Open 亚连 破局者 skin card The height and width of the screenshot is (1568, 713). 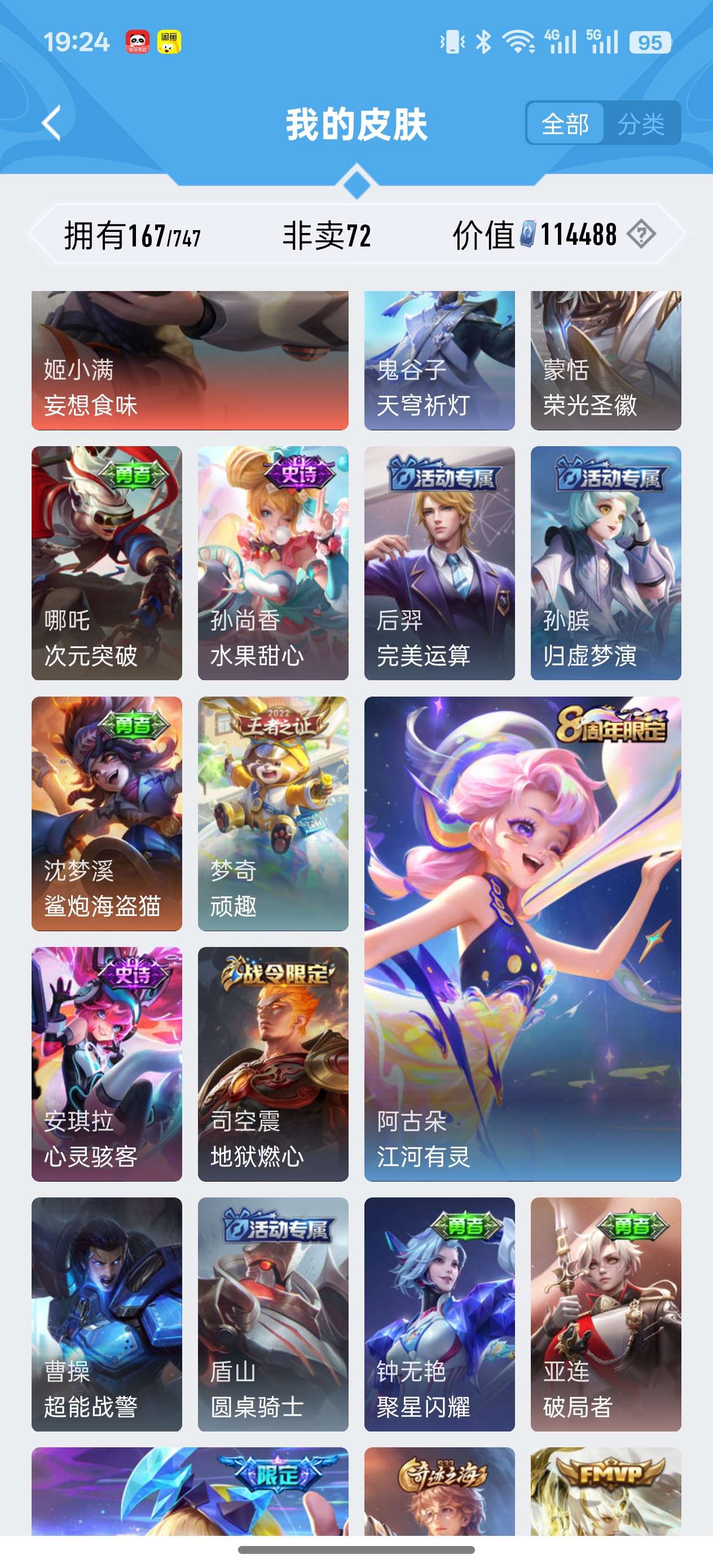click(x=606, y=1315)
